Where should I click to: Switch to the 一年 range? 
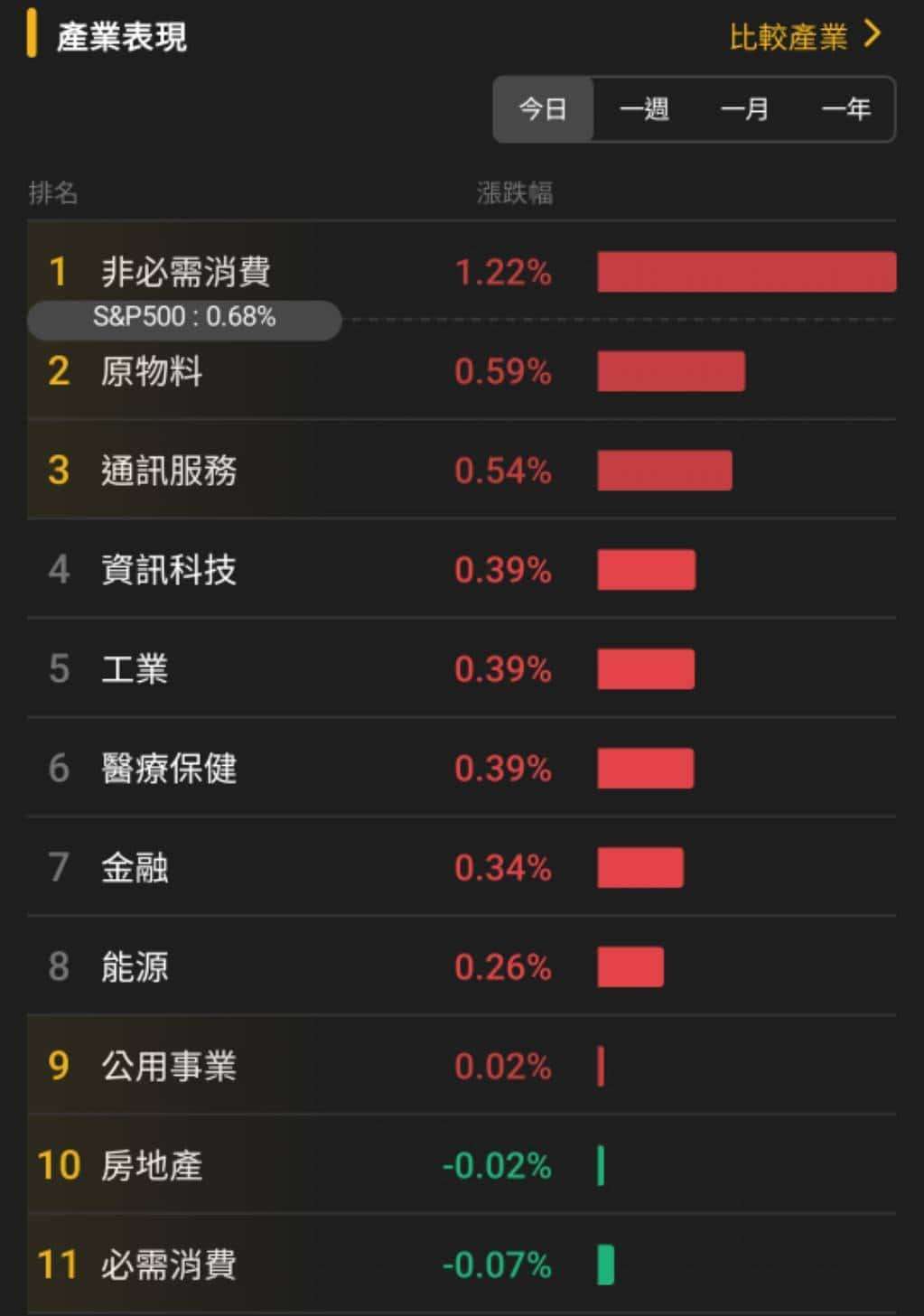845,109
